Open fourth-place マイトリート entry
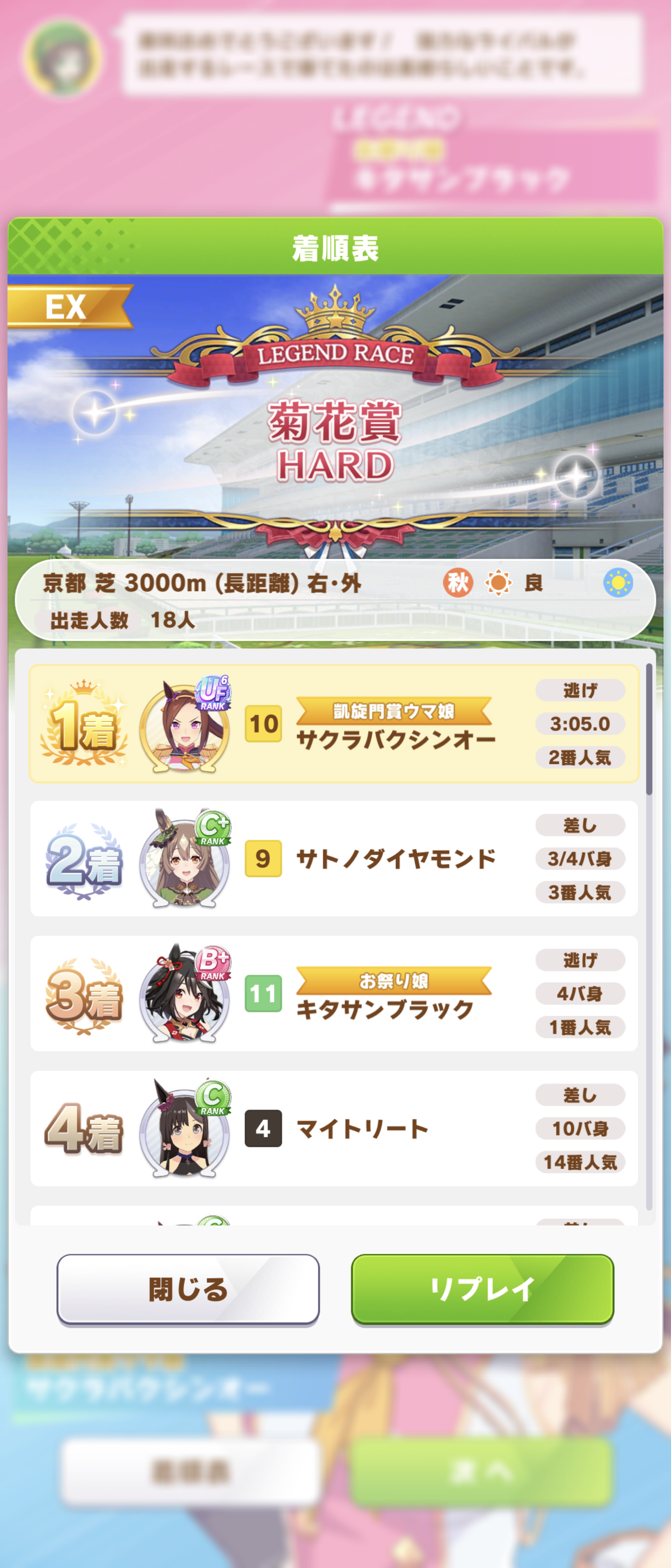Image resolution: width=671 pixels, height=1568 pixels. click(x=334, y=1128)
